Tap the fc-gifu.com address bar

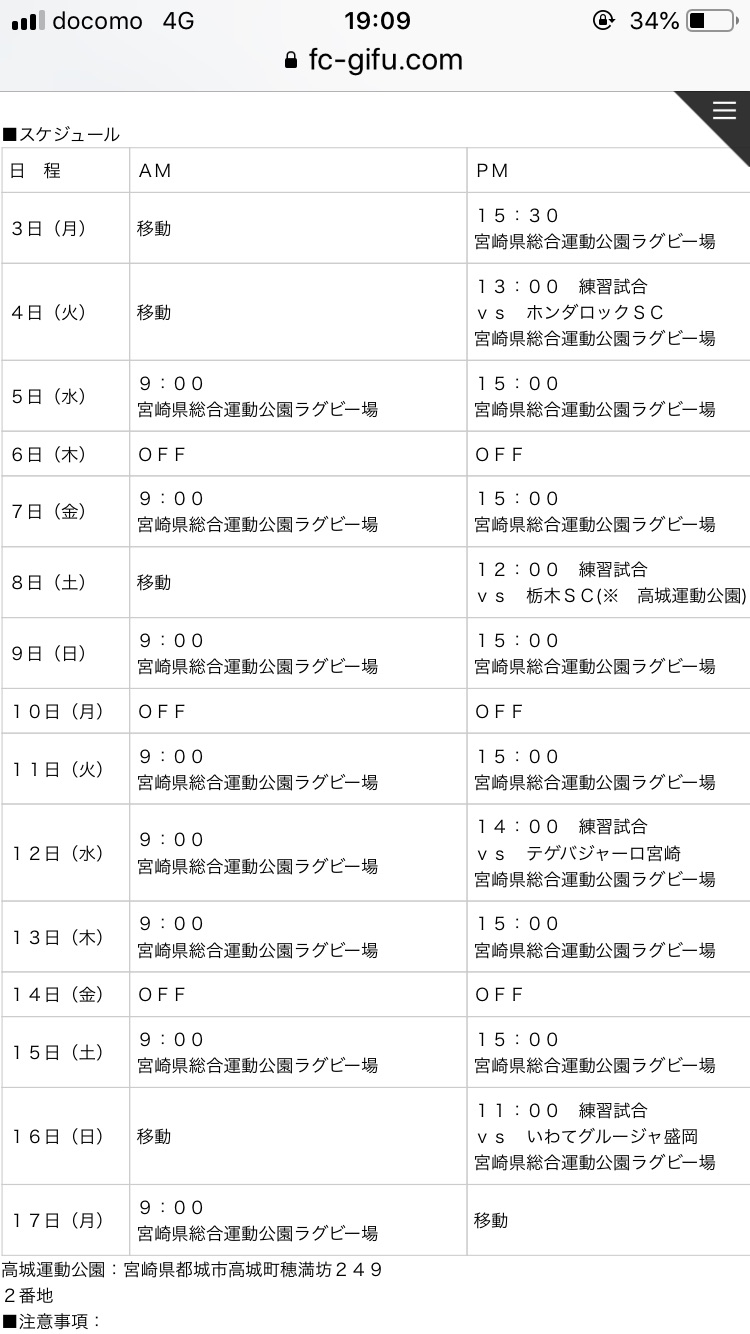coord(374,60)
